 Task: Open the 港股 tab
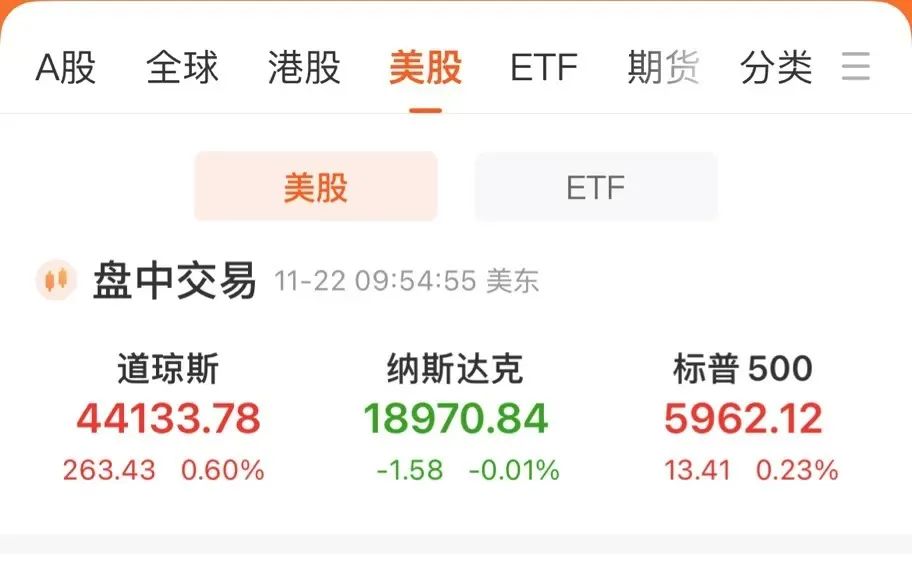point(304,69)
